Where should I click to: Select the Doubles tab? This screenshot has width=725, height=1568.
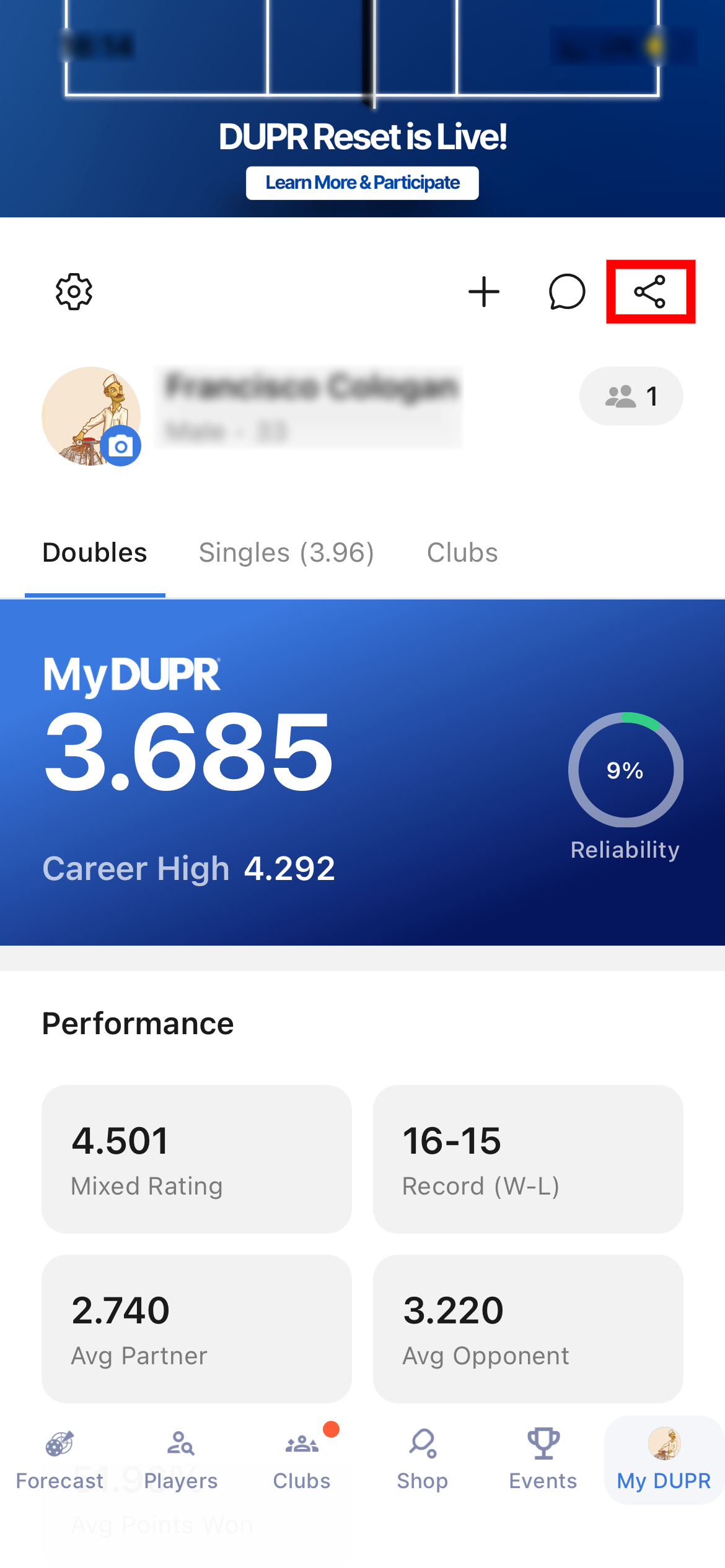[95, 553]
